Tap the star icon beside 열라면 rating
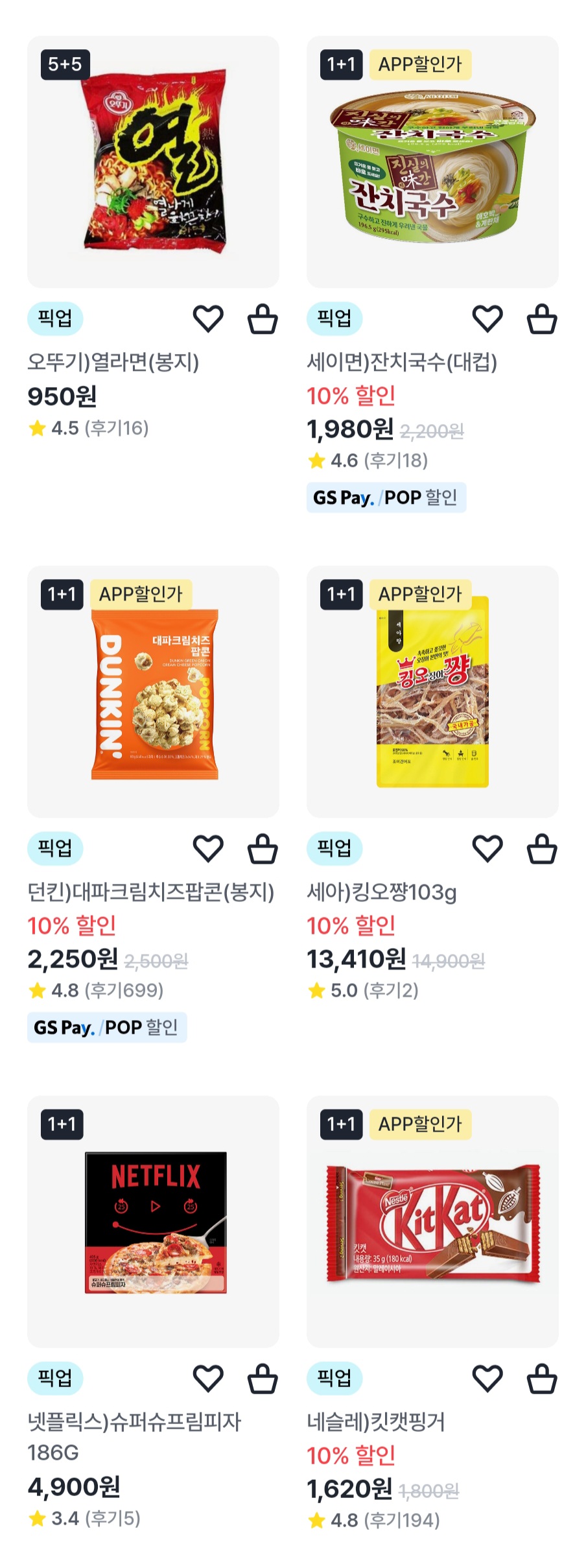The image size is (586, 1568). (x=36, y=428)
